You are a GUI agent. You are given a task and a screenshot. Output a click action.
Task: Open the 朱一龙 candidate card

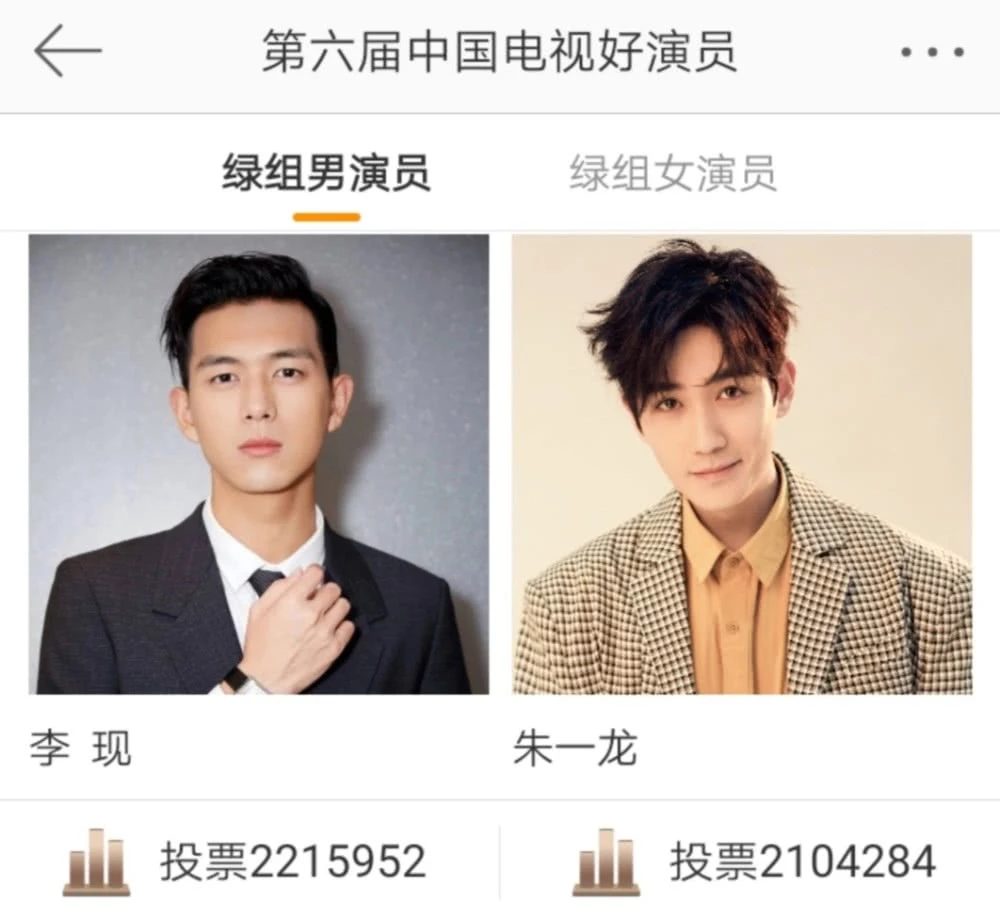[x=742, y=464]
